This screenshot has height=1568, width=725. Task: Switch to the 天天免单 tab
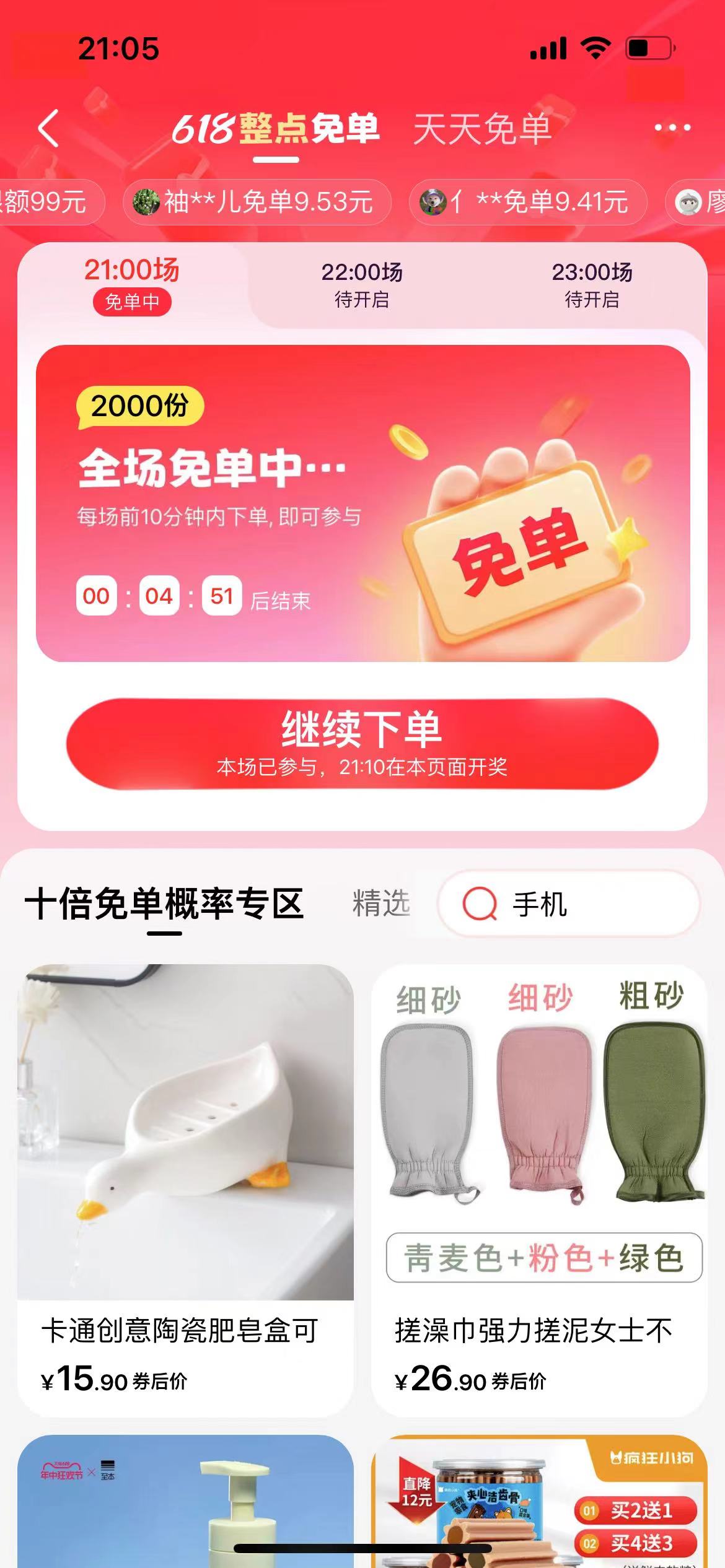[x=482, y=129]
